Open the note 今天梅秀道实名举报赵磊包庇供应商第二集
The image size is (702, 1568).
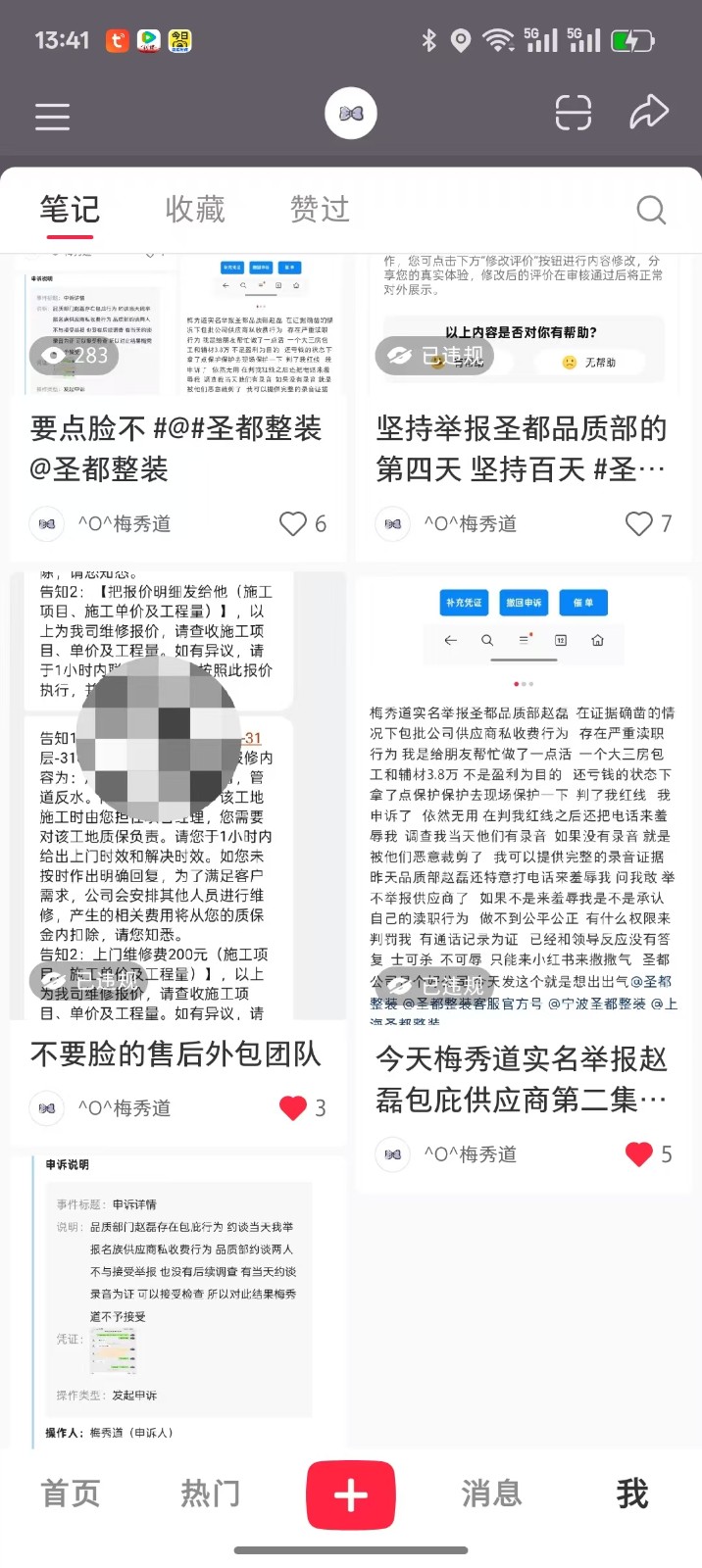[x=523, y=1078]
